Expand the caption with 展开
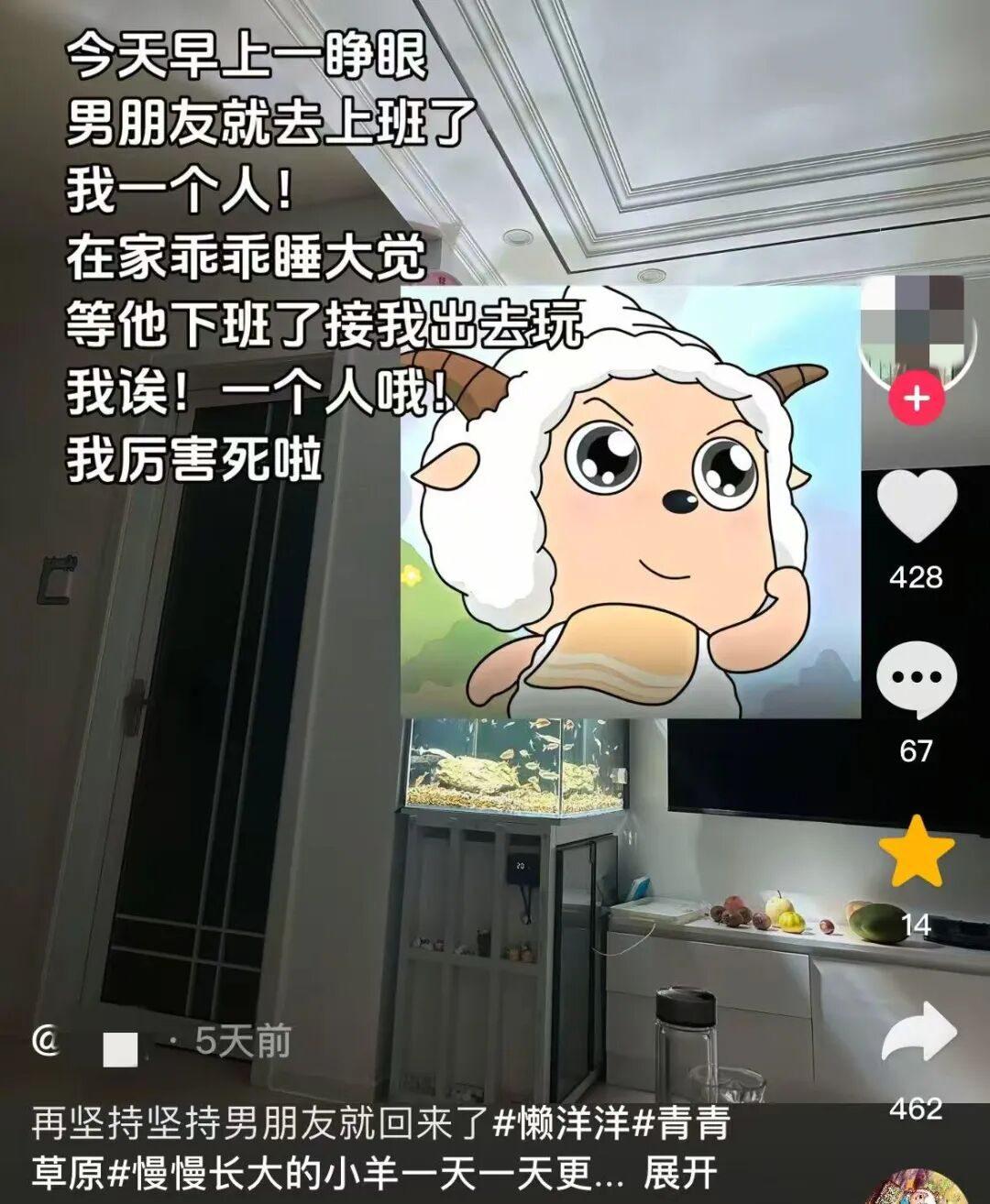990x1204 pixels. [679, 1173]
